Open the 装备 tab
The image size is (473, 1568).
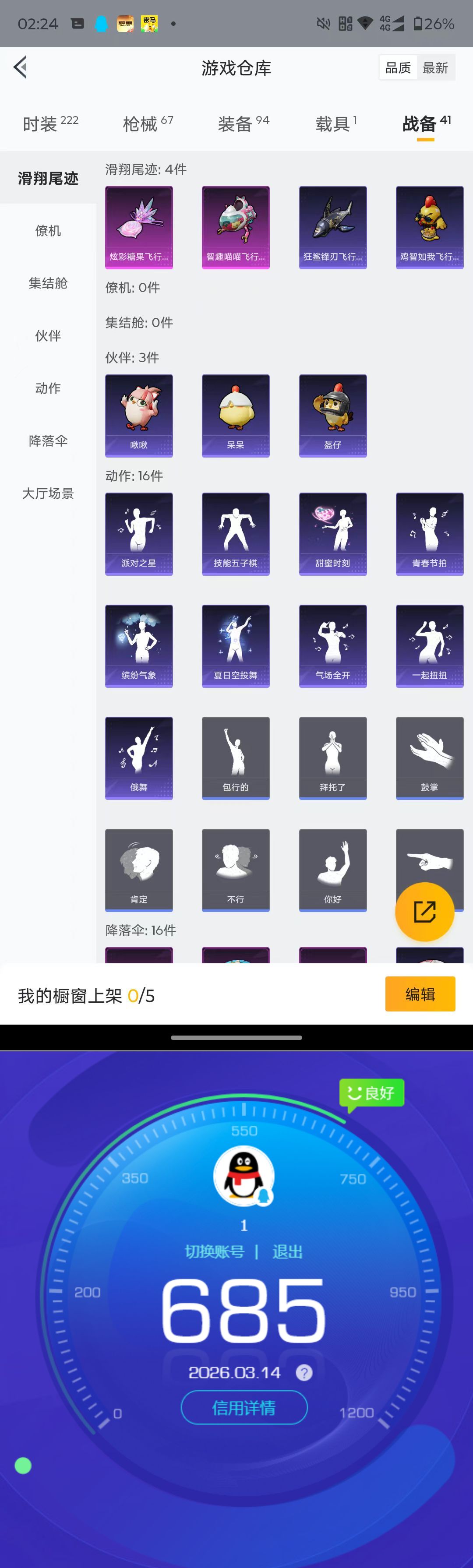pyautogui.click(x=244, y=123)
